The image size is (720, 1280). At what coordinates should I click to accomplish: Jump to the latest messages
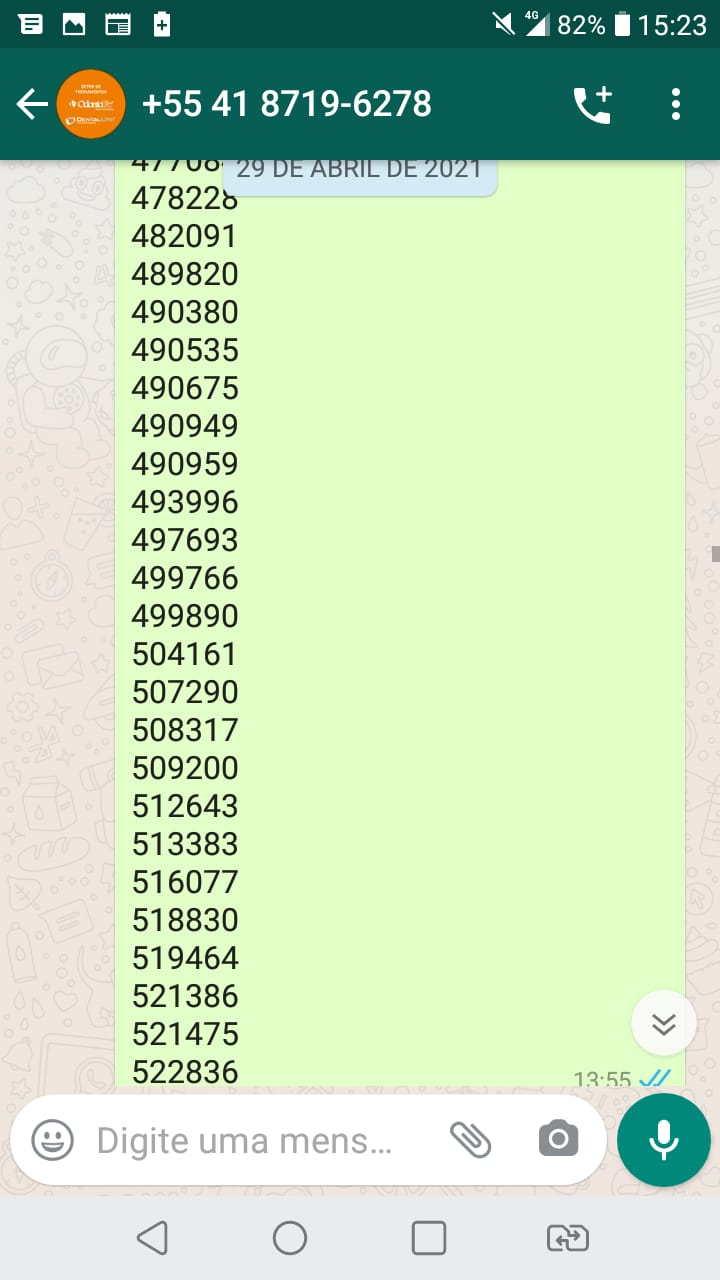point(664,1023)
